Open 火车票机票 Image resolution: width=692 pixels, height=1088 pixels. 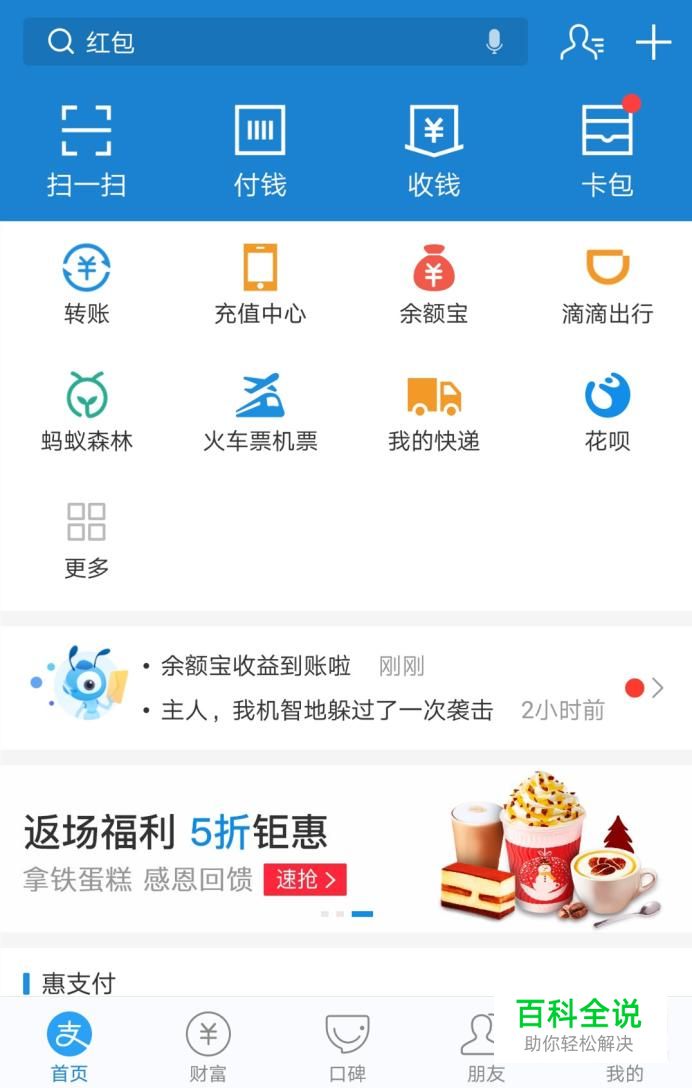(260, 412)
